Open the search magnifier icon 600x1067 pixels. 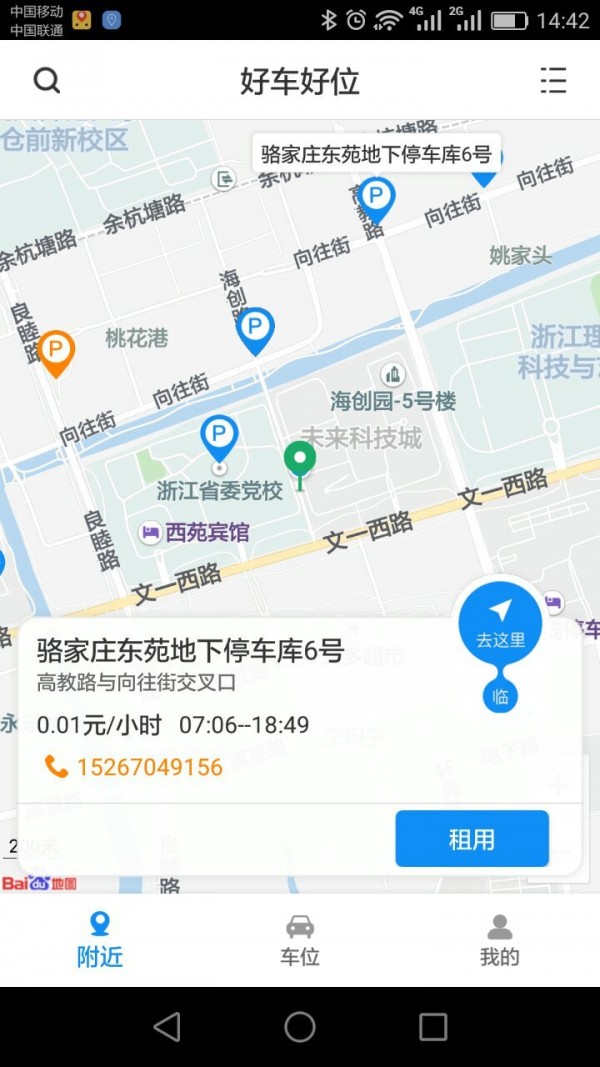pos(47,81)
